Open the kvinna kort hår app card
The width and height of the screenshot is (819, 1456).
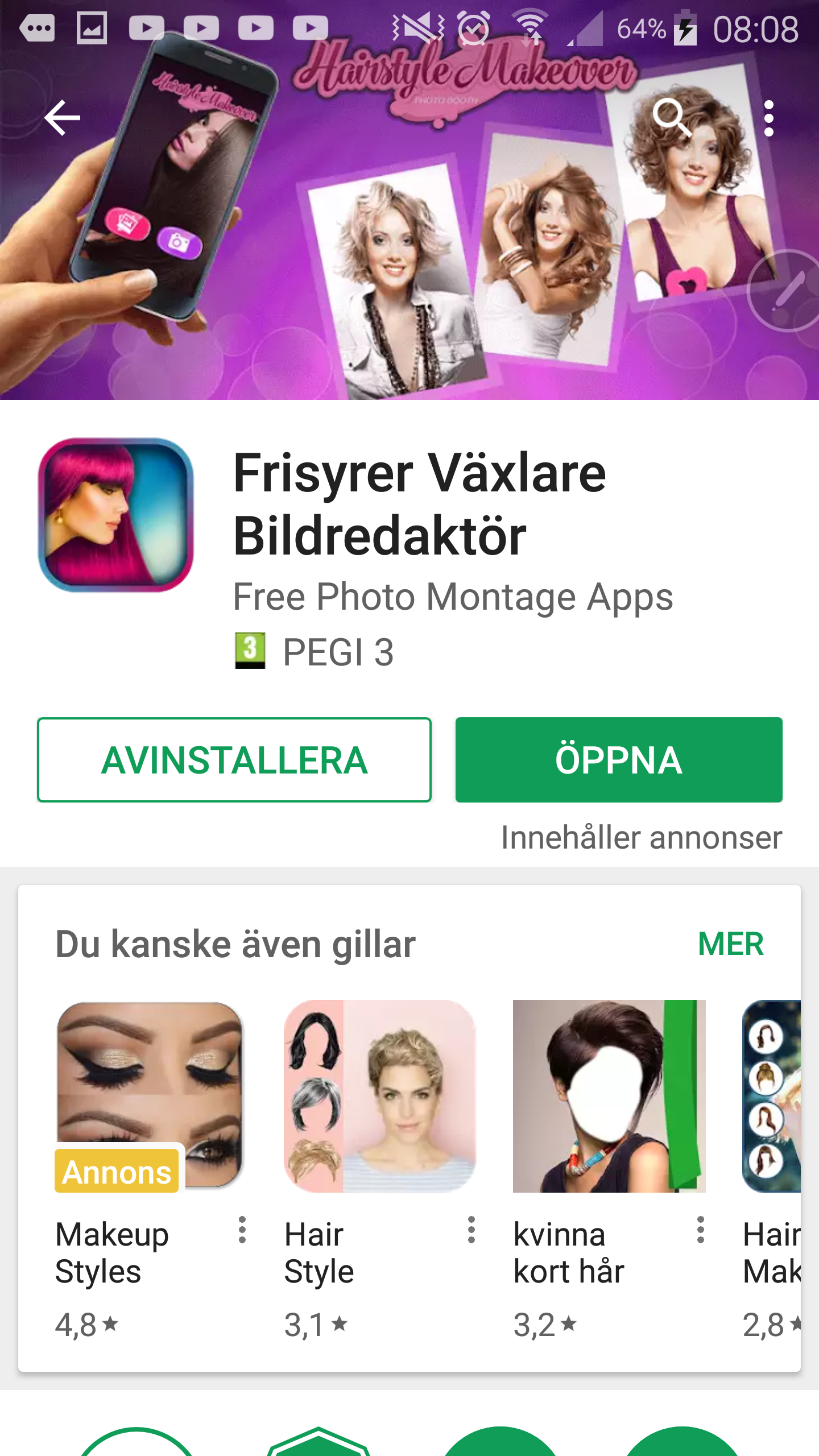[x=609, y=1096]
